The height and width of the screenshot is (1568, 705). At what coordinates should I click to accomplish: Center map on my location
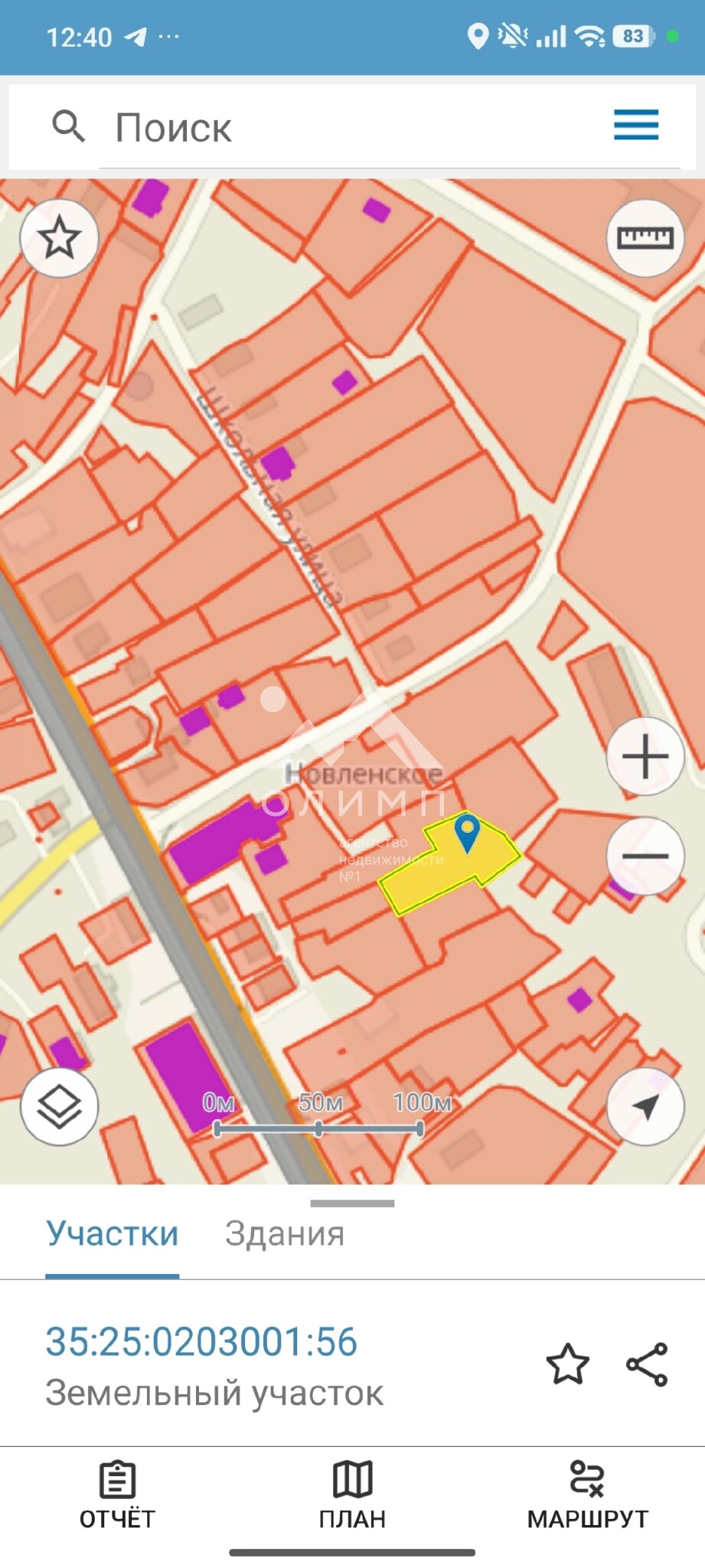click(x=645, y=1106)
